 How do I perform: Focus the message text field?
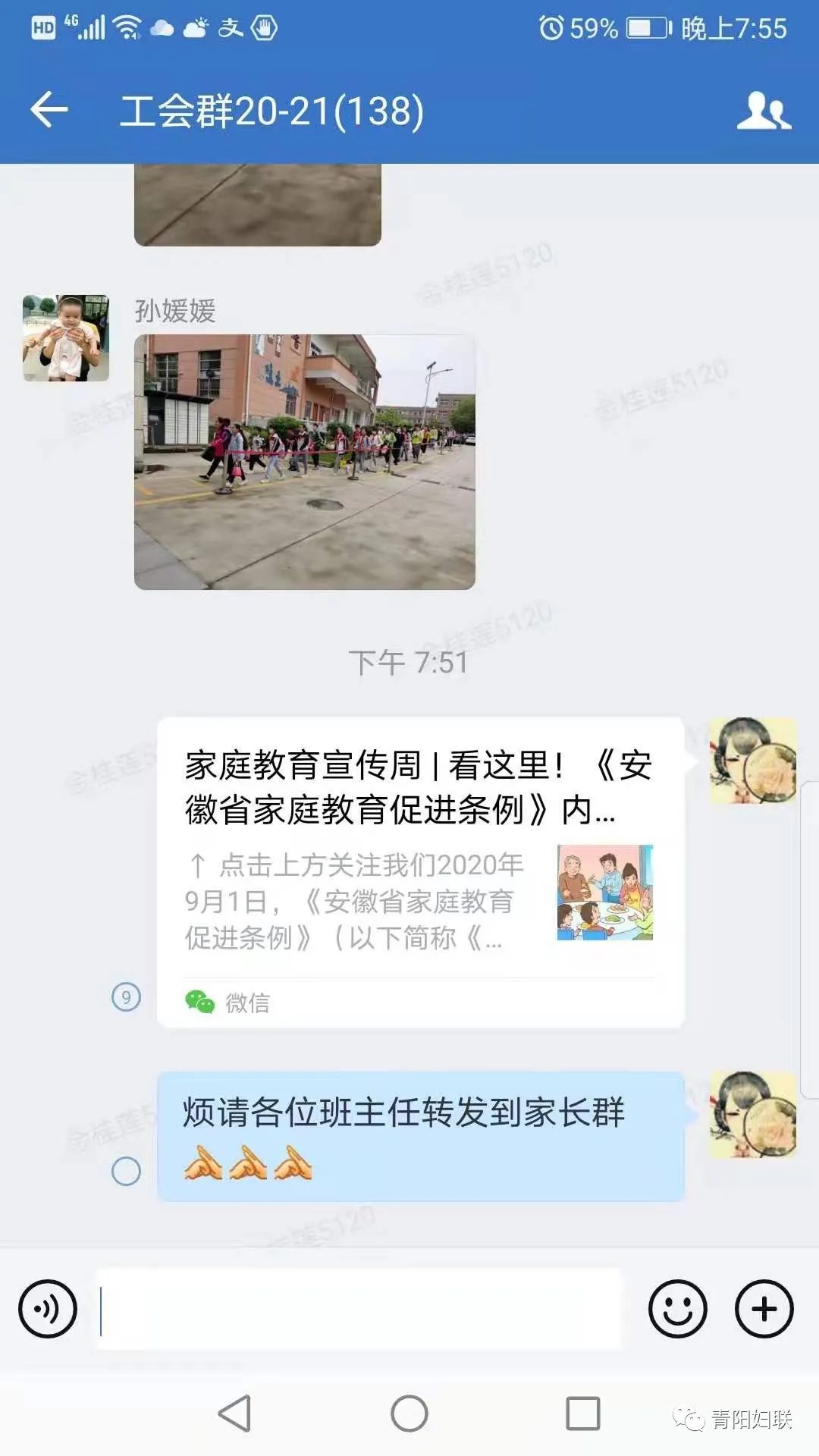pyautogui.click(x=360, y=1309)
